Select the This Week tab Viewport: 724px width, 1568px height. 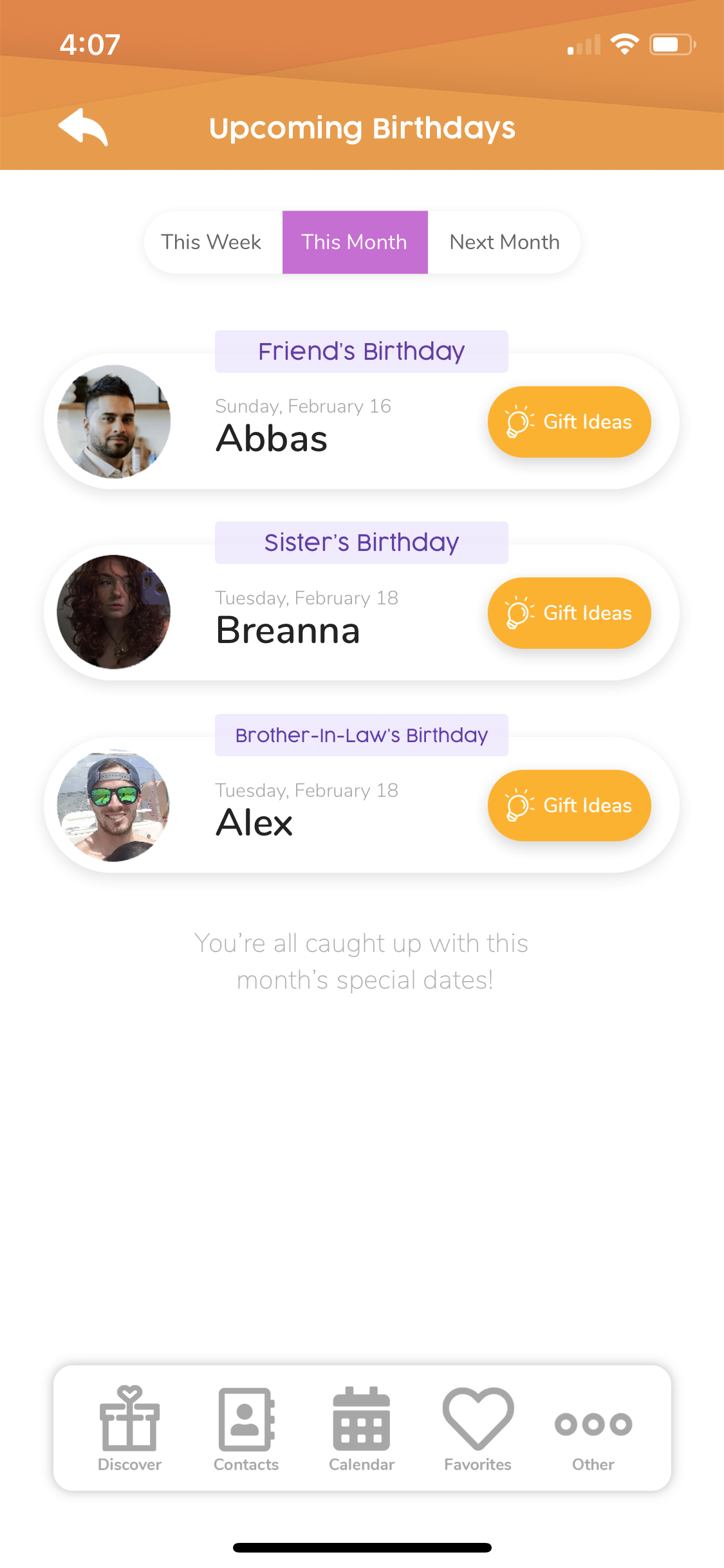[x=211, y=242]
